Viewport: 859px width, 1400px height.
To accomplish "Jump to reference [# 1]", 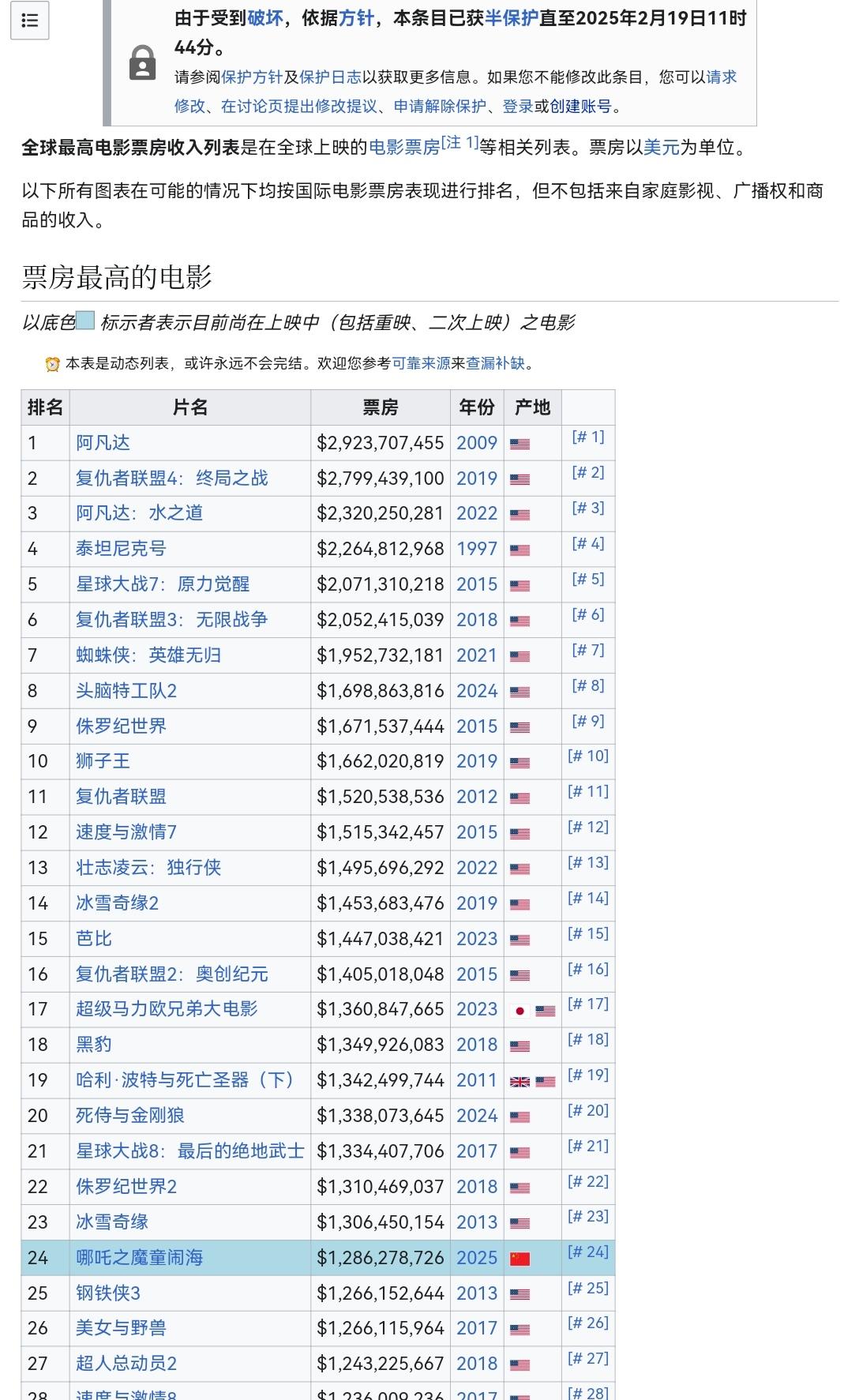I will pyautogui.click(x=588, y=437).
